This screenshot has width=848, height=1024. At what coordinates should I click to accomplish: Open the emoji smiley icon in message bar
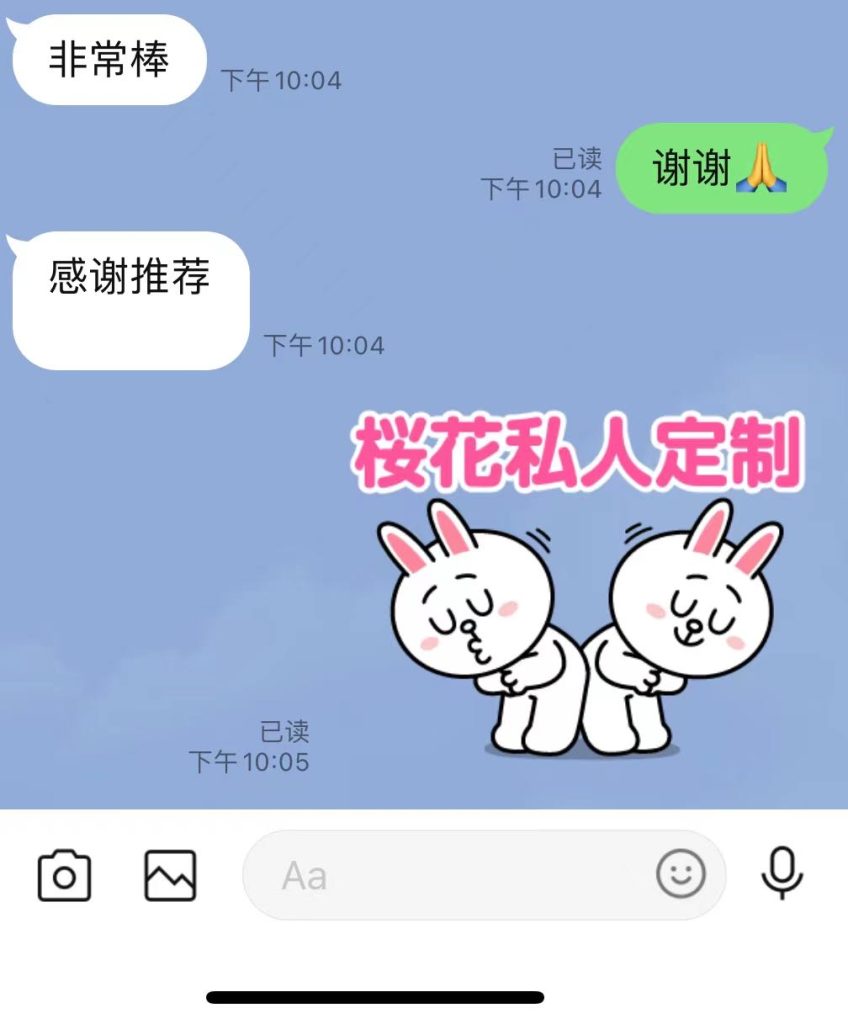[681, 875]
